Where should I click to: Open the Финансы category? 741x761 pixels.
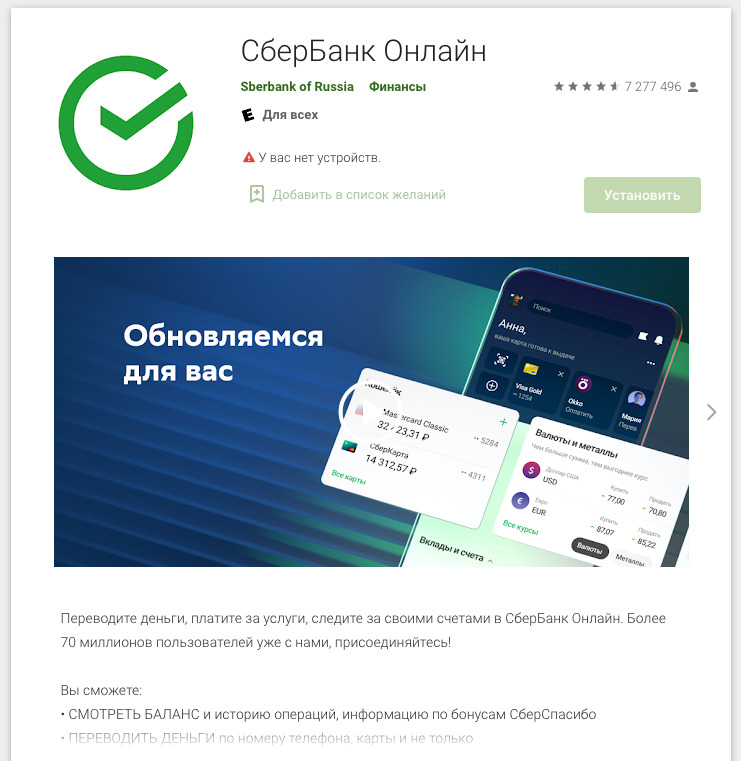[x=397, y=87]
